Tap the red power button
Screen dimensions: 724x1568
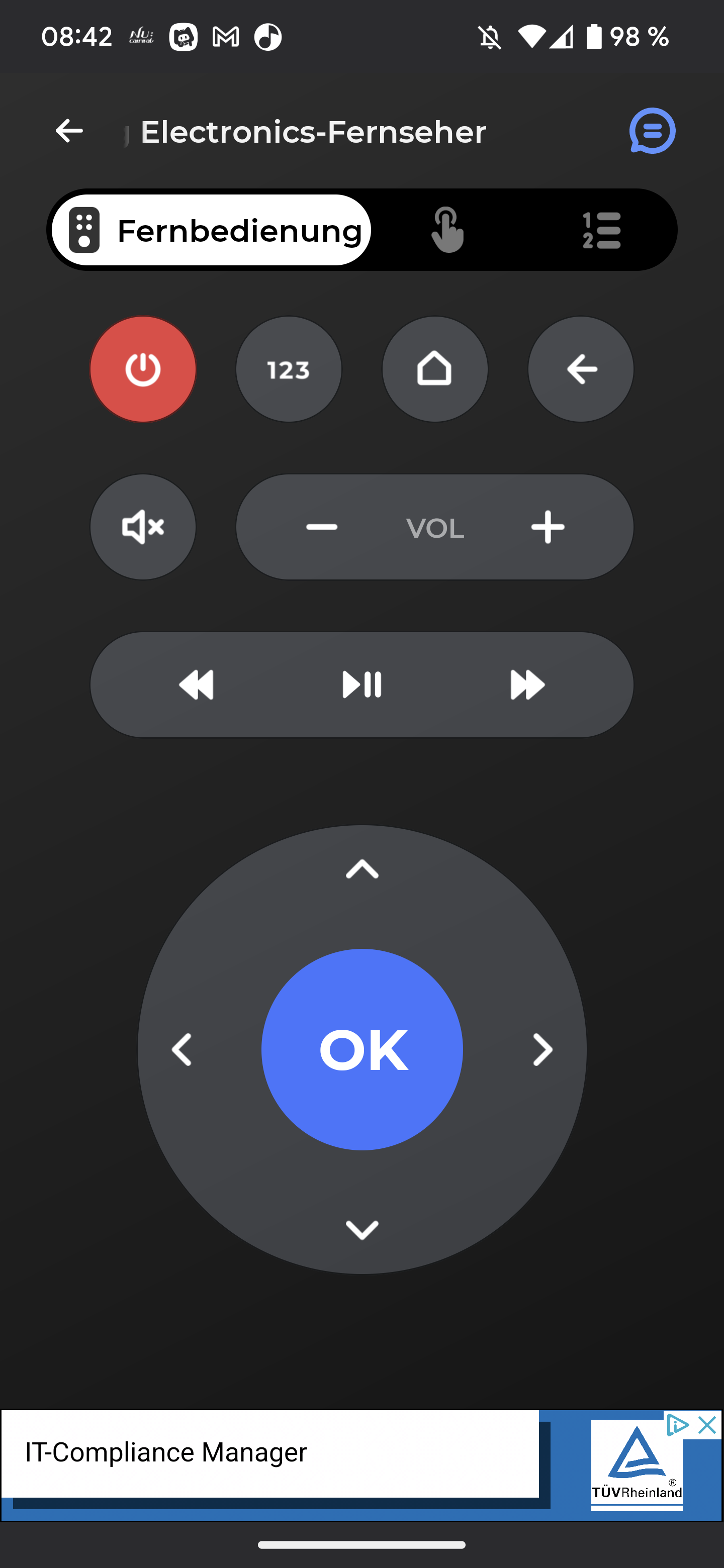click(x=143, y=369)
